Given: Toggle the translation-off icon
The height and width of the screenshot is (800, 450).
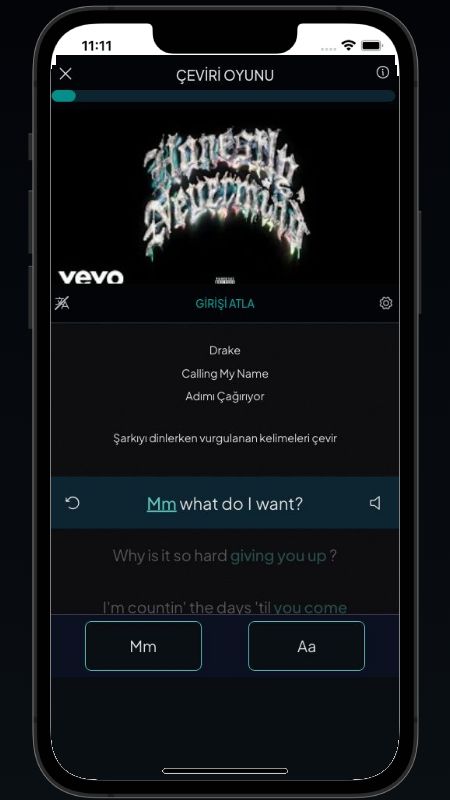Looking at the screenshot, I should [62, 303].
